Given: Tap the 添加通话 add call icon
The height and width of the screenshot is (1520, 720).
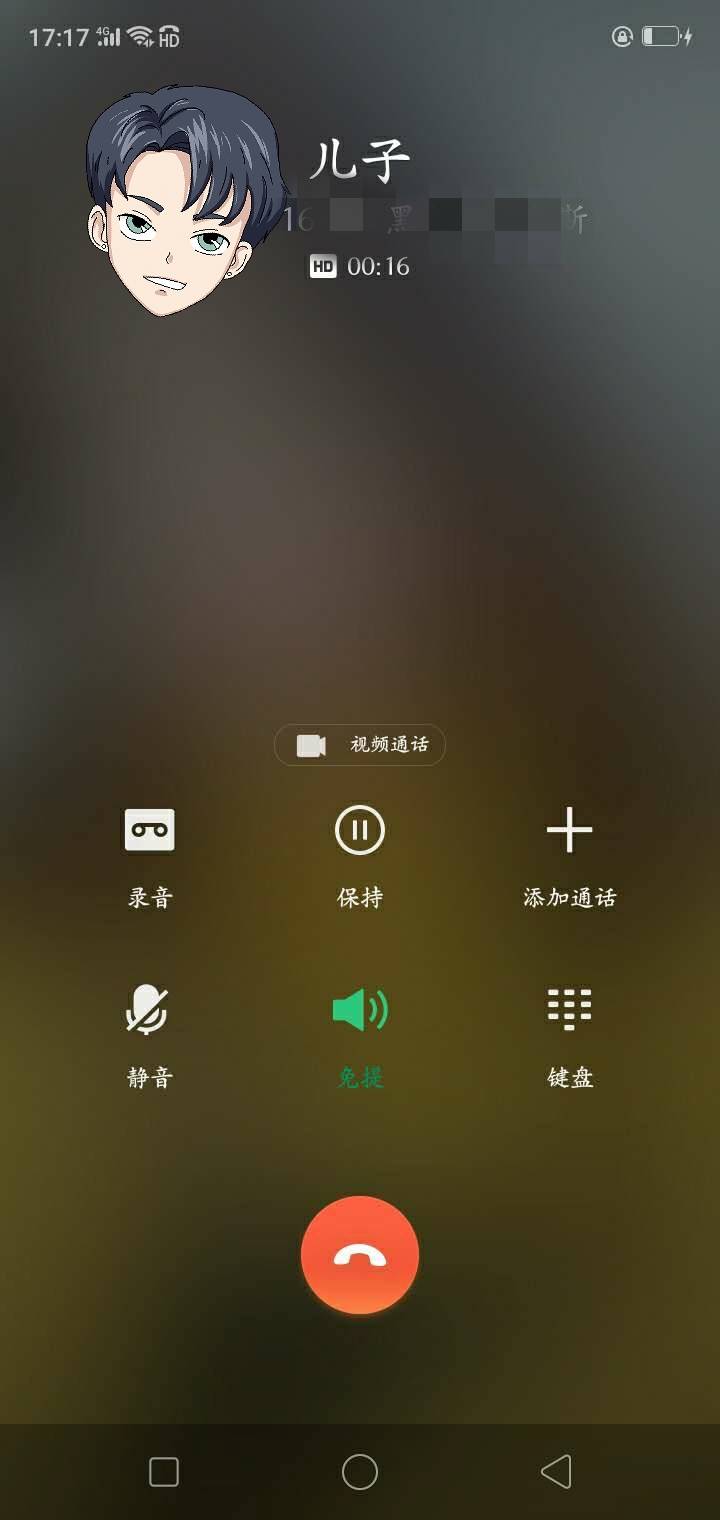Looking at the screenshot, I should click(x=568, y=830).
